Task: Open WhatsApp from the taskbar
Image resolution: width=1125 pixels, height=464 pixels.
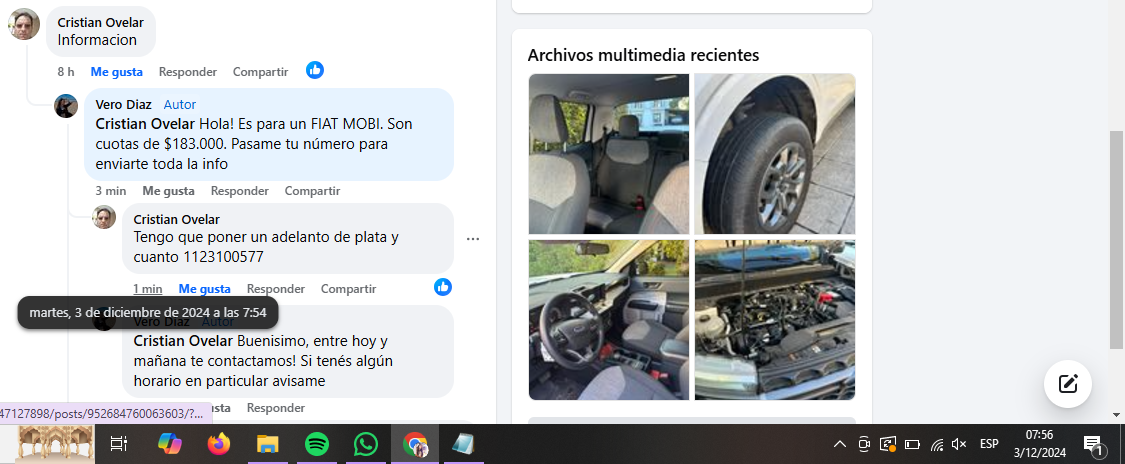Action: pyautogui.click(x=366, y=444)
